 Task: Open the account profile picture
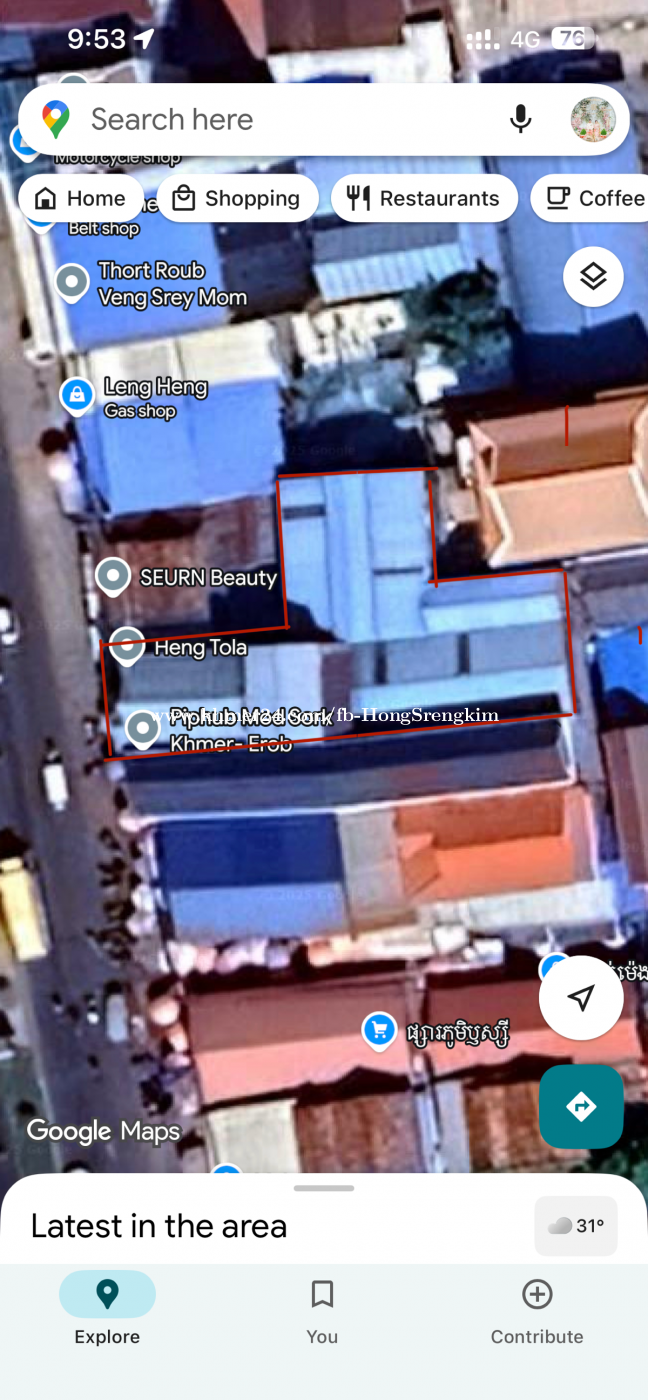click(593, 120)
